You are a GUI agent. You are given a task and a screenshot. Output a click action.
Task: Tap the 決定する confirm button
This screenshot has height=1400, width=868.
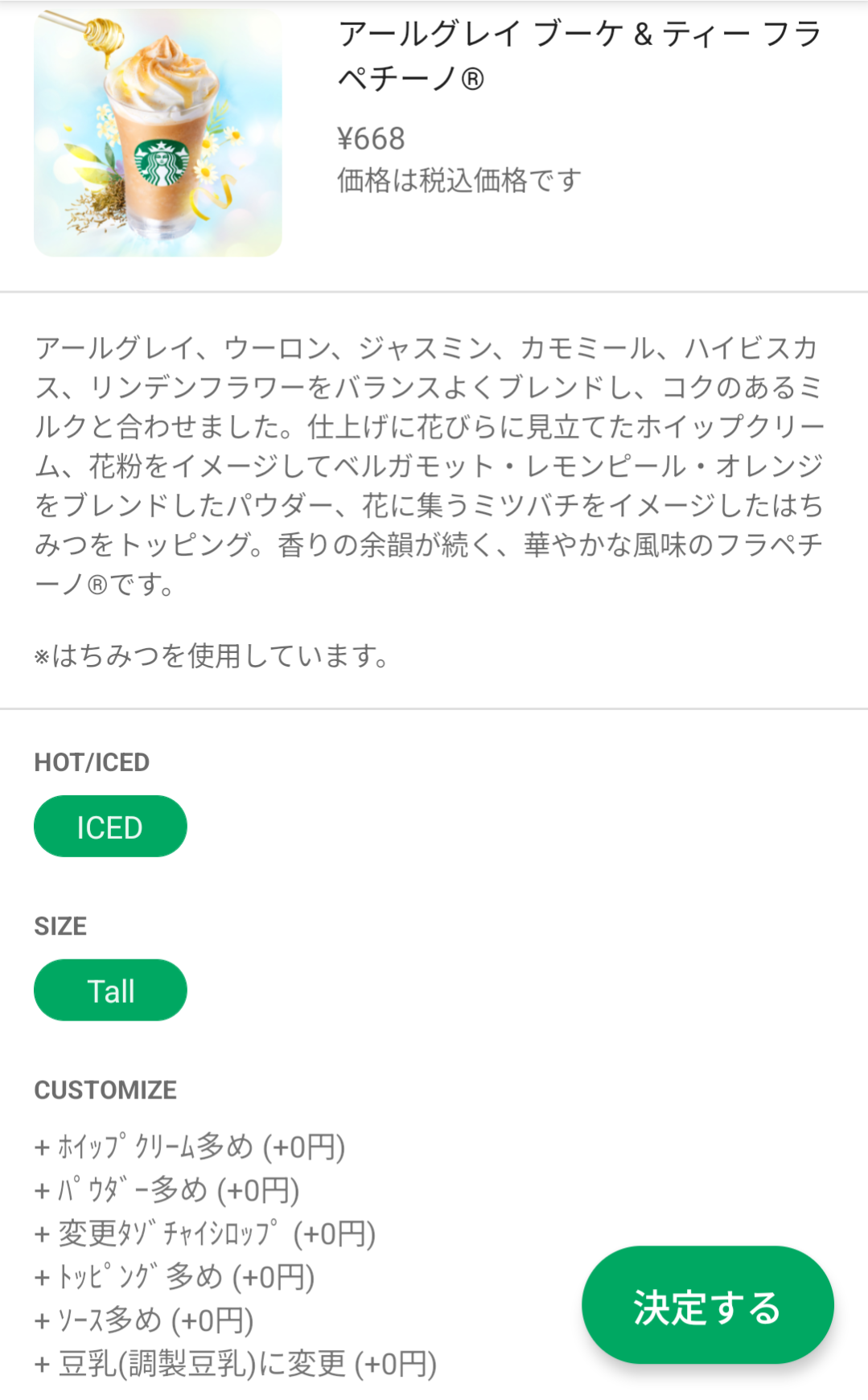[707, 1305]
